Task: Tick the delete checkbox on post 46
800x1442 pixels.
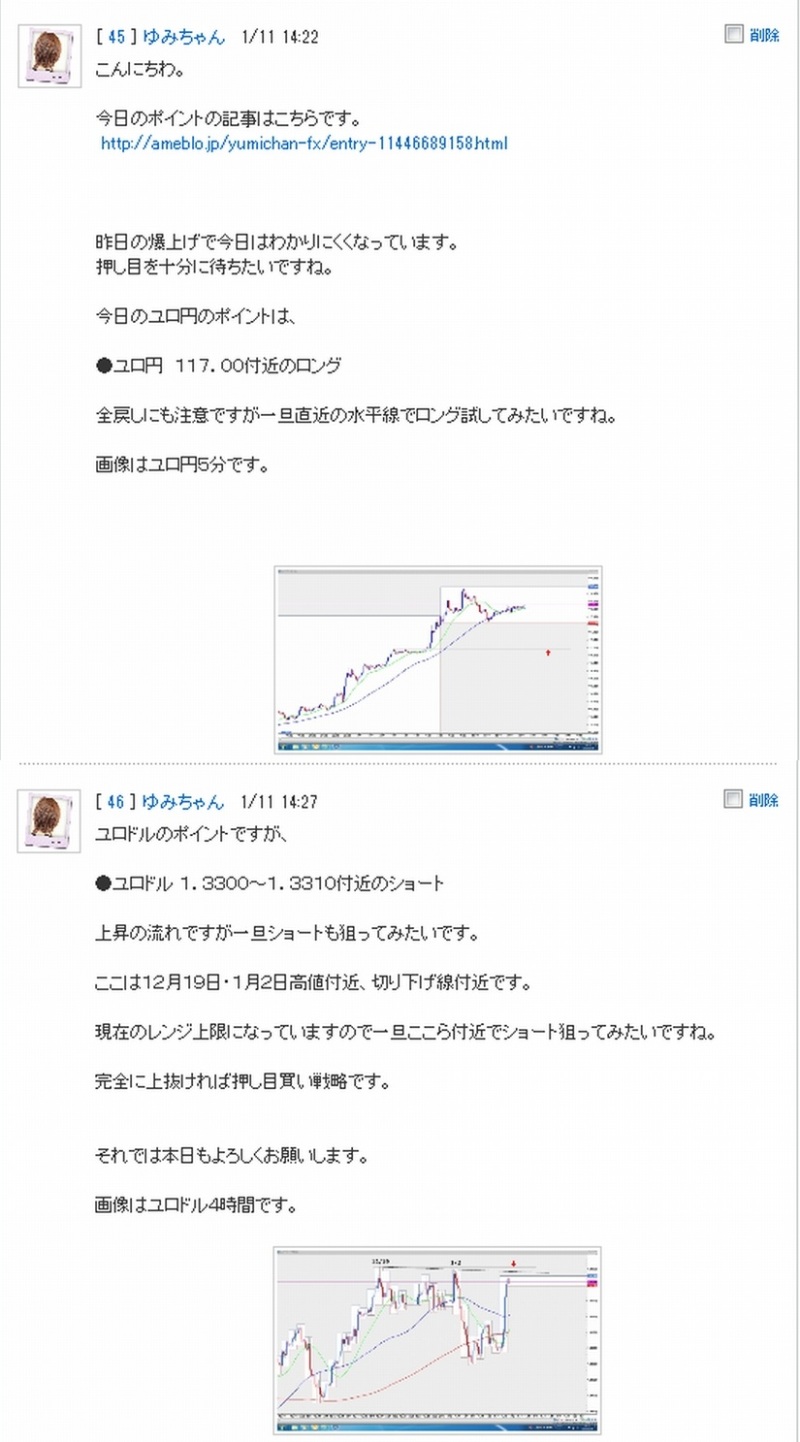Action: pyautogui.click(x=733, y=799)
